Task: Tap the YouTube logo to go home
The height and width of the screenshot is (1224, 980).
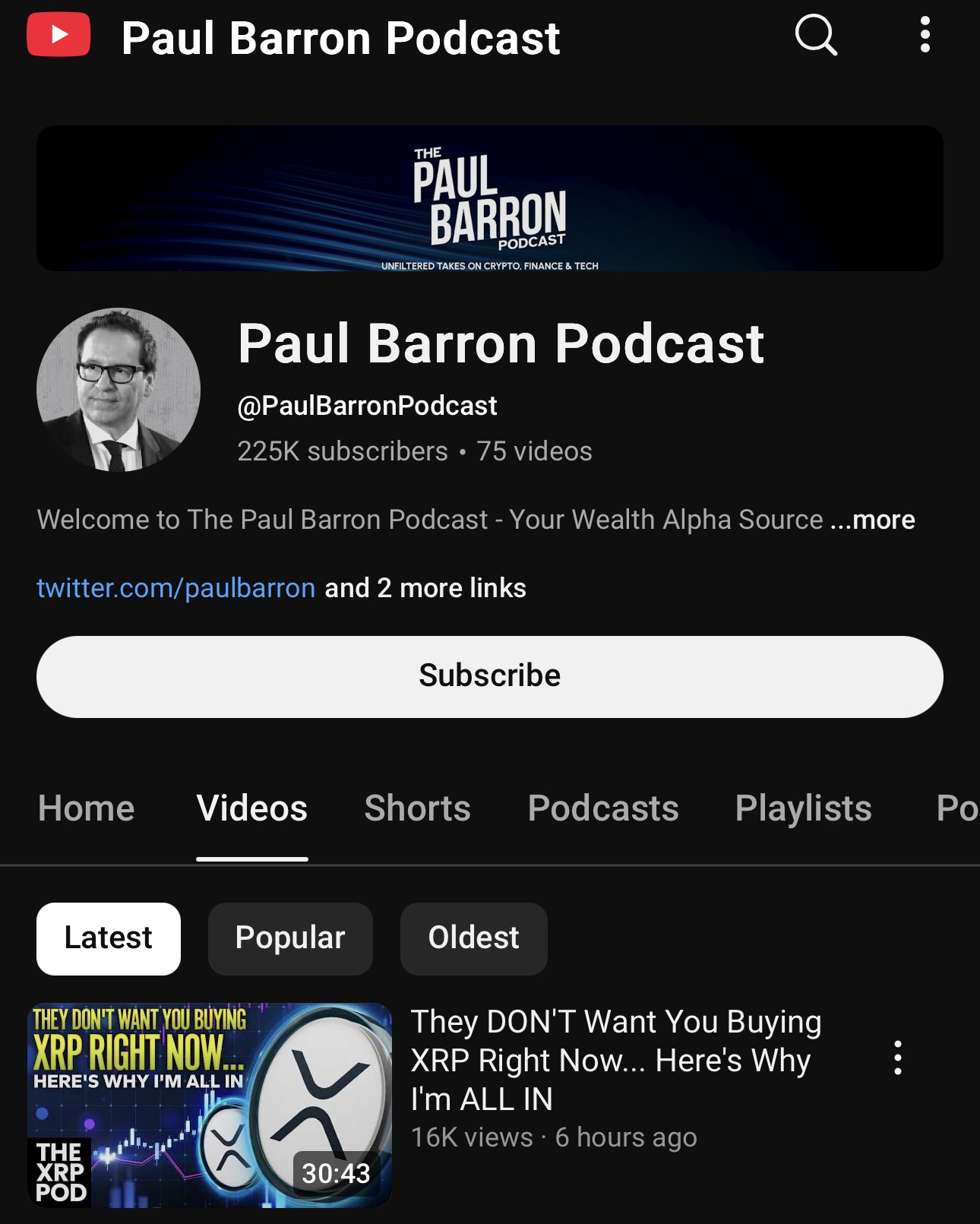Action: (x=58, y=36)
